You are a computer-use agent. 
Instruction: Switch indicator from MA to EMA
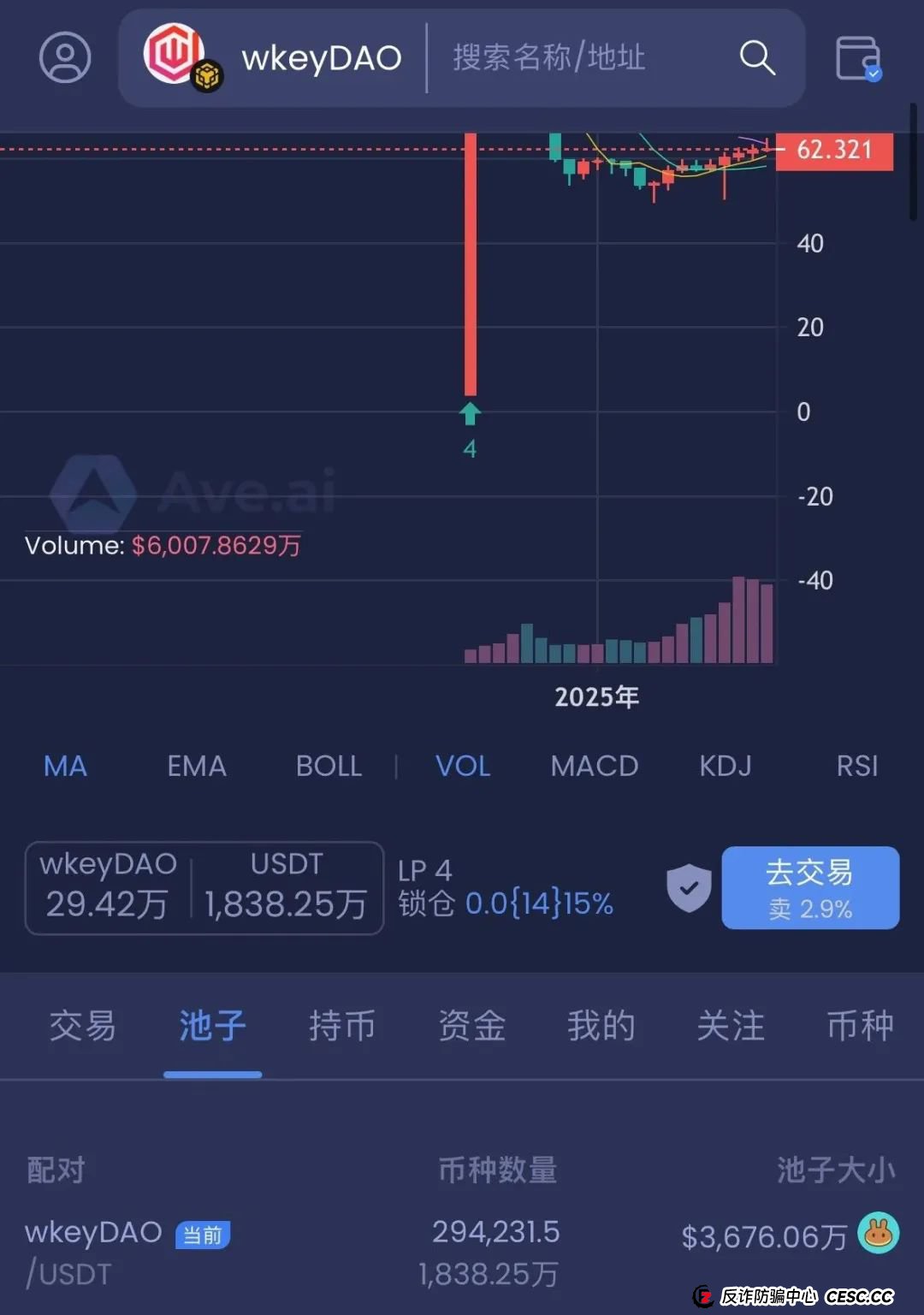196,766
